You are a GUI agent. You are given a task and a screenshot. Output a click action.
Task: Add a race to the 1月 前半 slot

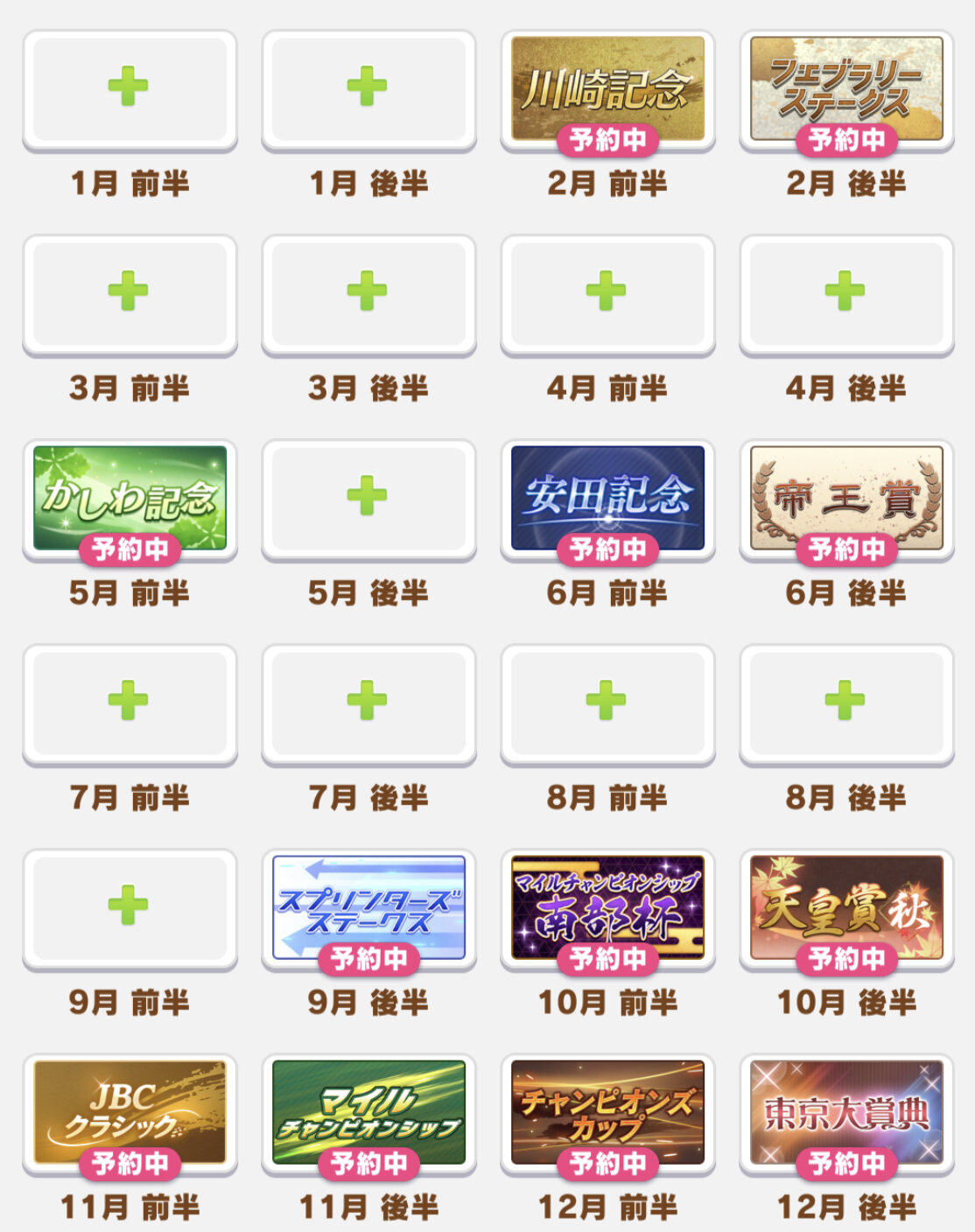click(x=129, y=87)
